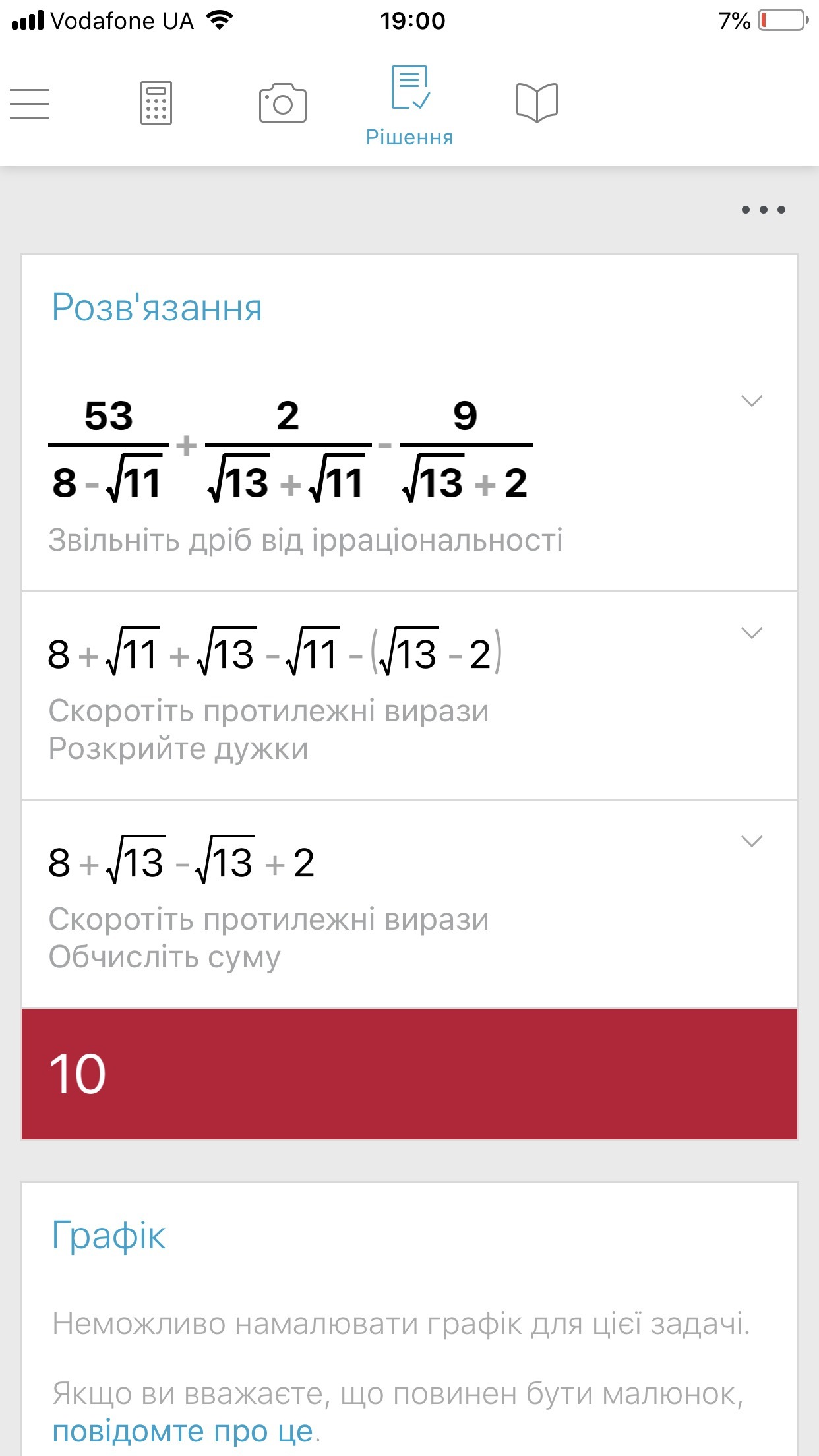Viewport: 819px width, 1456px height.
Task: Open the book tab
Action: [537, 103]
